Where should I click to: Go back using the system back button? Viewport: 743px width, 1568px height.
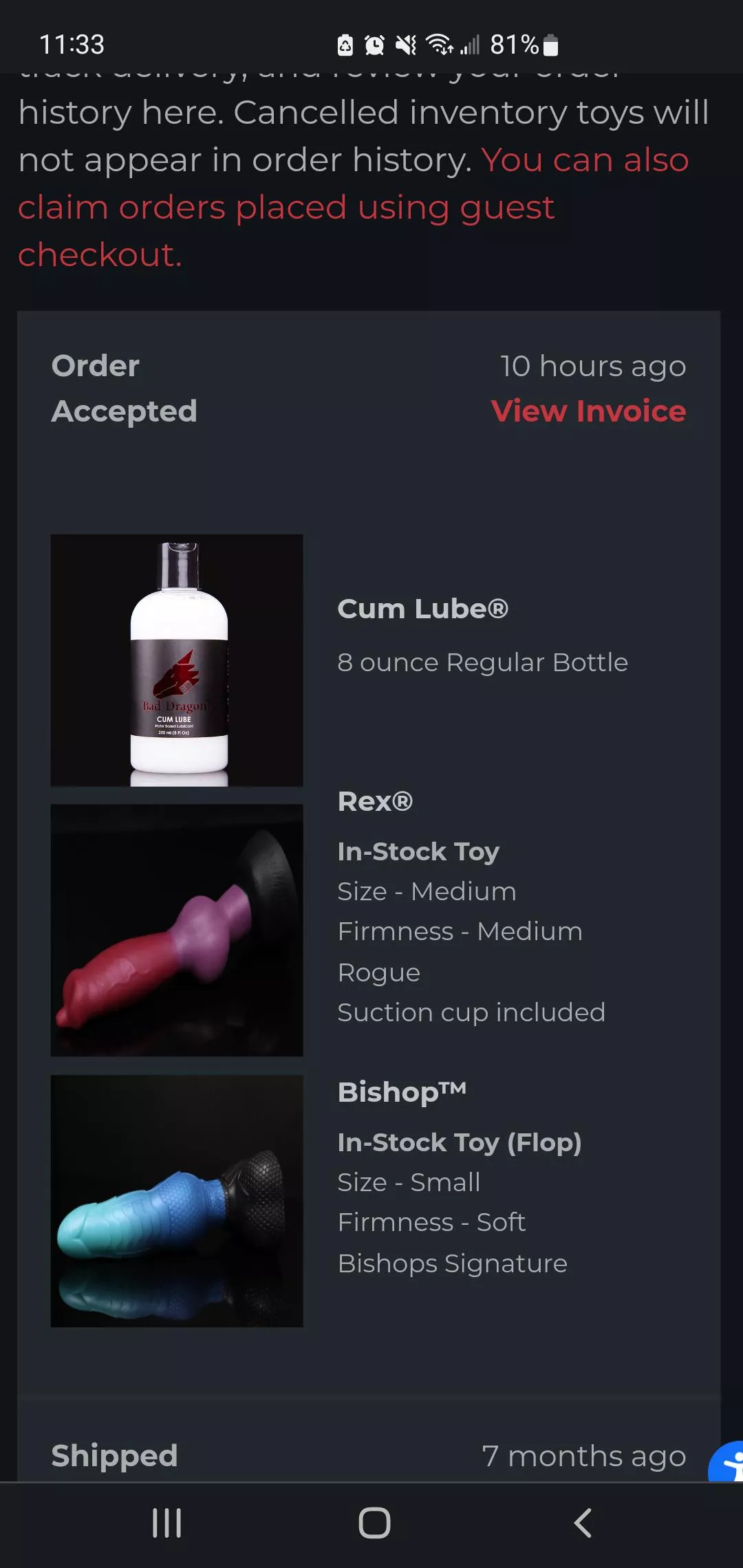tap(583, 1523)
